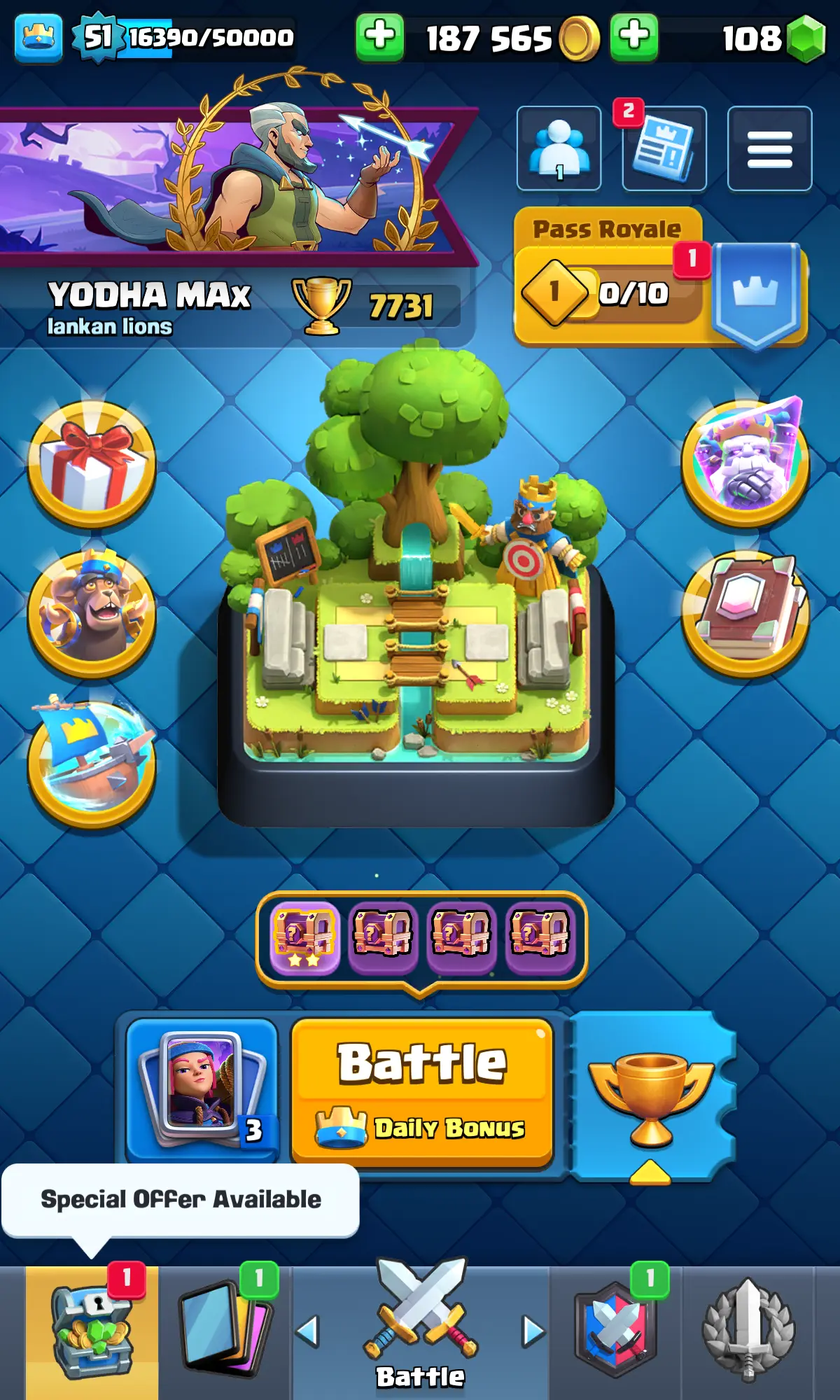Viewport: 840px width, 1400px height.
Task: Add more gems with plus button
Action: pos(634,36)
